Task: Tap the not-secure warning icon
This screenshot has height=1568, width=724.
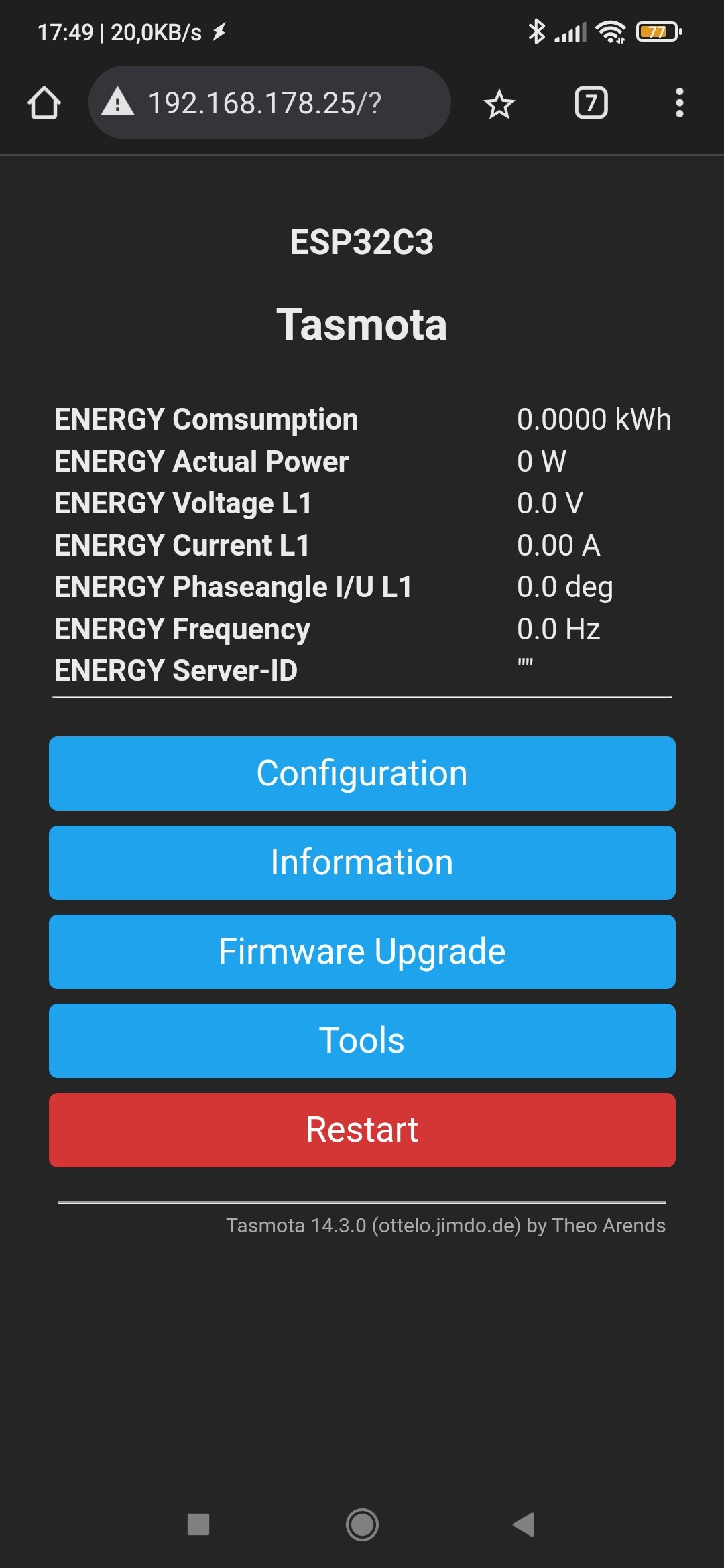Action: tap(118, 102)
